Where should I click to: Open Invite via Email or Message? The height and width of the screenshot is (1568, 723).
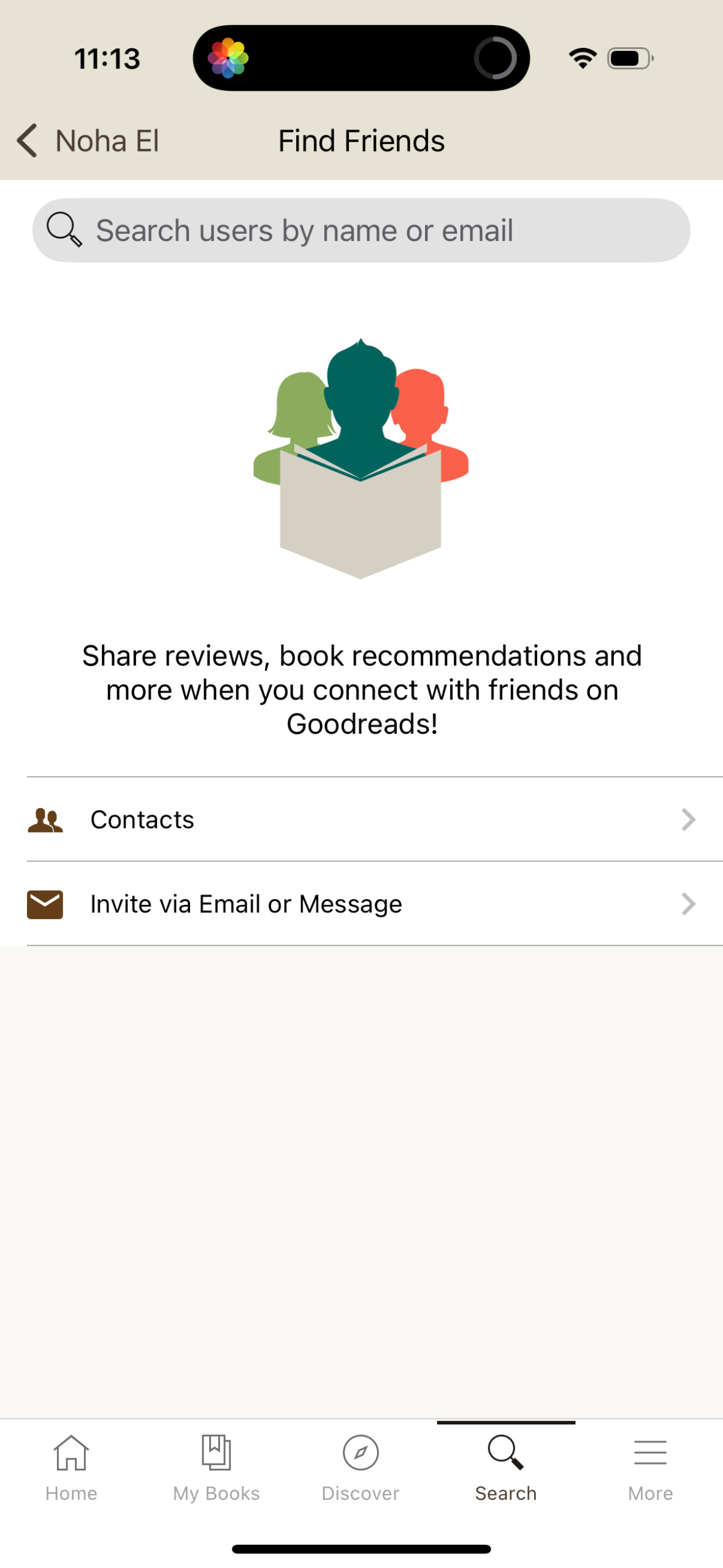tap(245, 903)
